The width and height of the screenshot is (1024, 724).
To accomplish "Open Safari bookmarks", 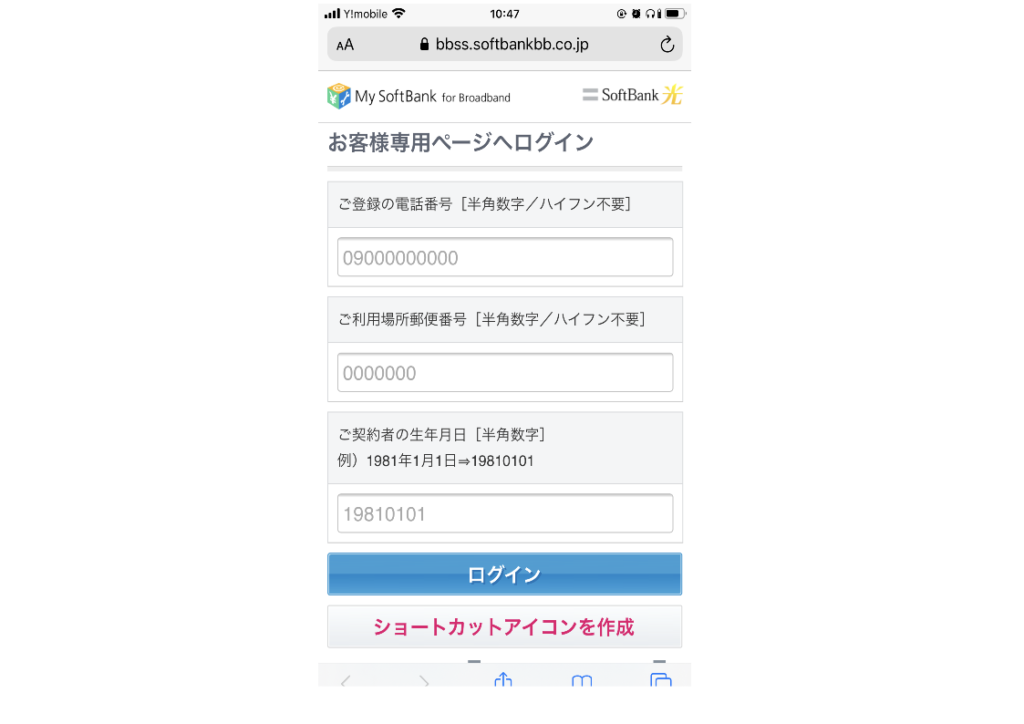I will tap(582, 681).
